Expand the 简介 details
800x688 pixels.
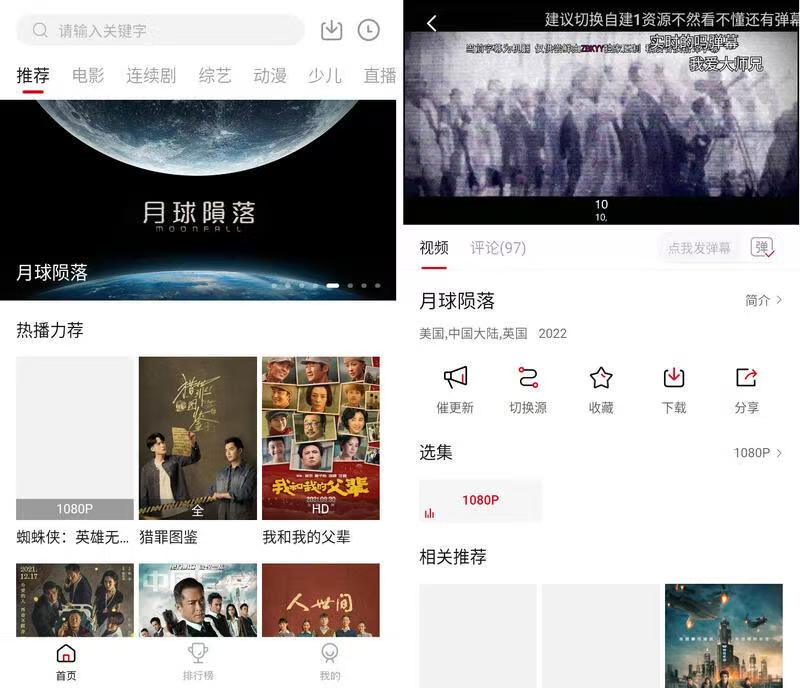click(x=763, y=300)
